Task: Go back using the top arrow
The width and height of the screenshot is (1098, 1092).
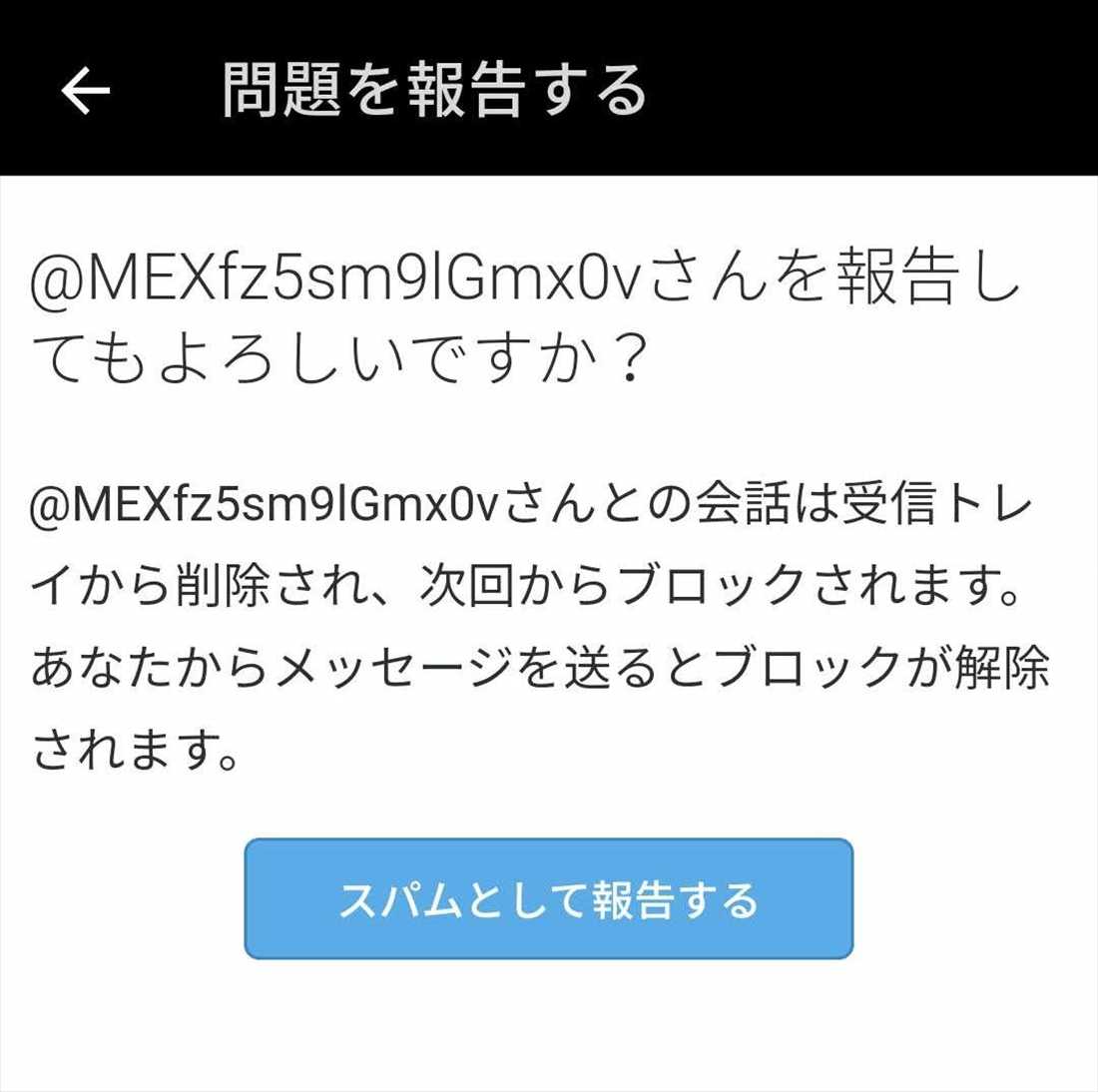Action: pos(86,92)
